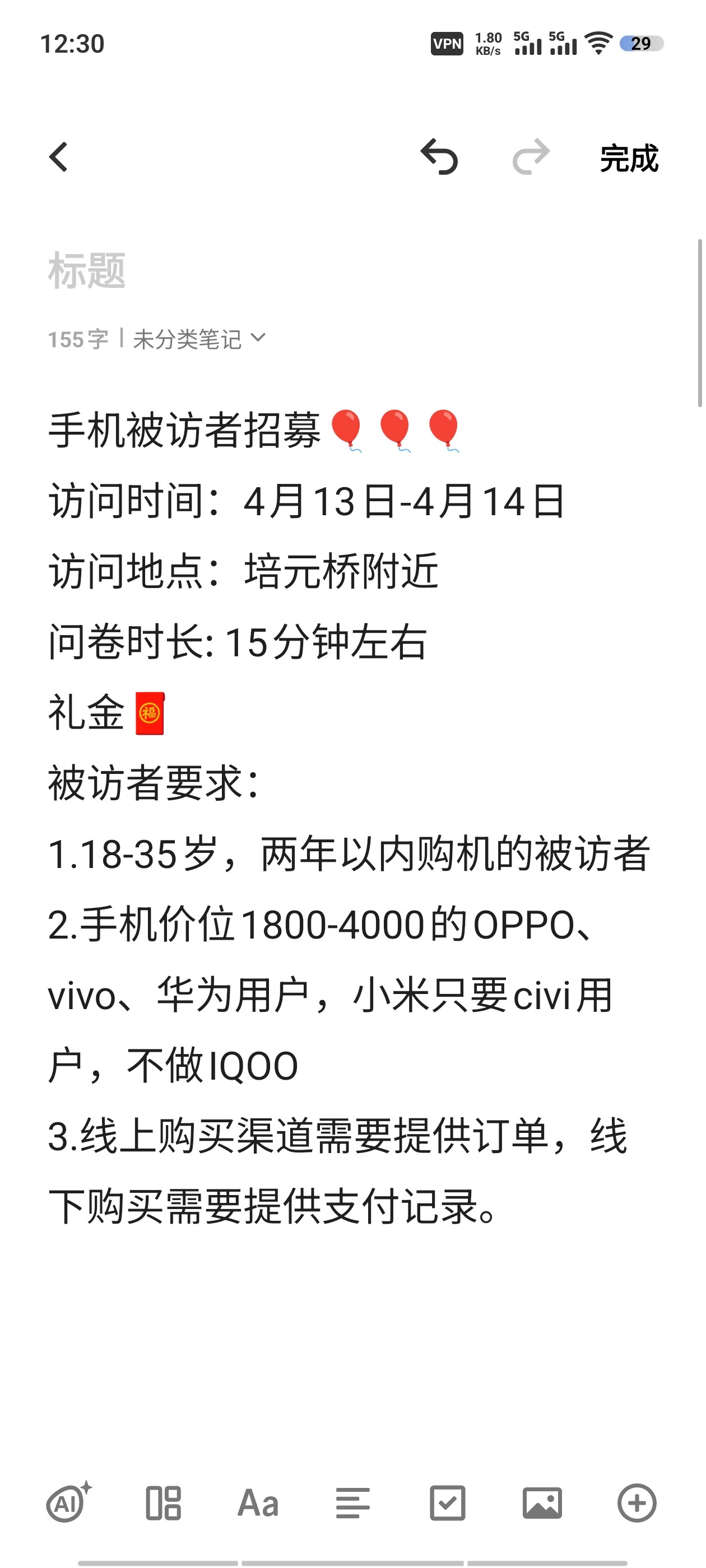Insert a checklist item
The width and height of the screenshot is (706, 1568).
(448, 1502)
